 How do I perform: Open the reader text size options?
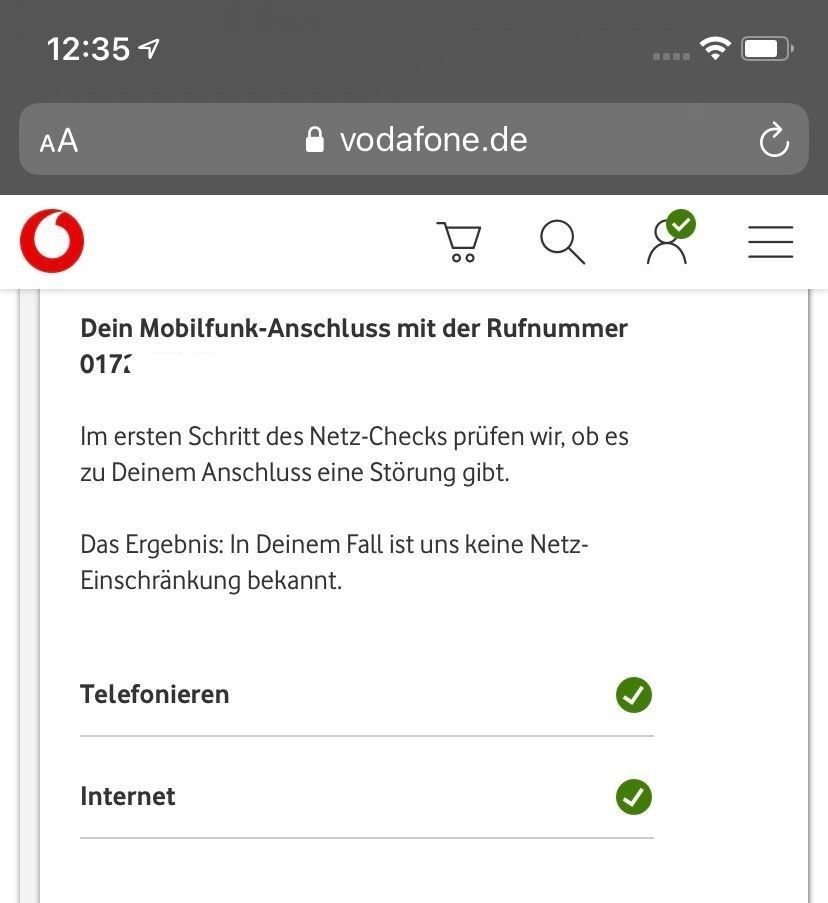click(x=59, y=141)
